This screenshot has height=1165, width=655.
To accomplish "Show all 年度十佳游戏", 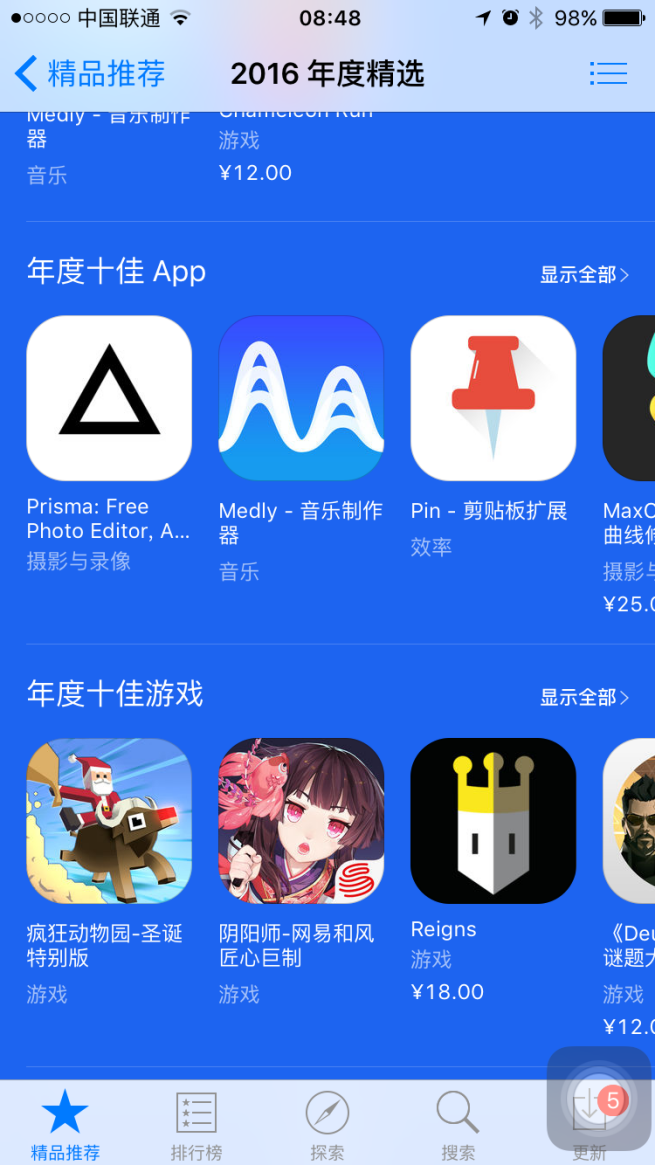I will pos(584,697).
